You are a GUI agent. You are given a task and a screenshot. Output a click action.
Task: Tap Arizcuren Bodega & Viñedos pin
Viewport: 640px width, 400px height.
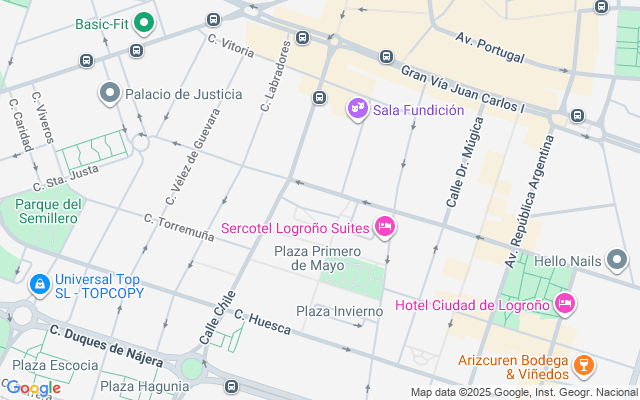pos(585,365)
